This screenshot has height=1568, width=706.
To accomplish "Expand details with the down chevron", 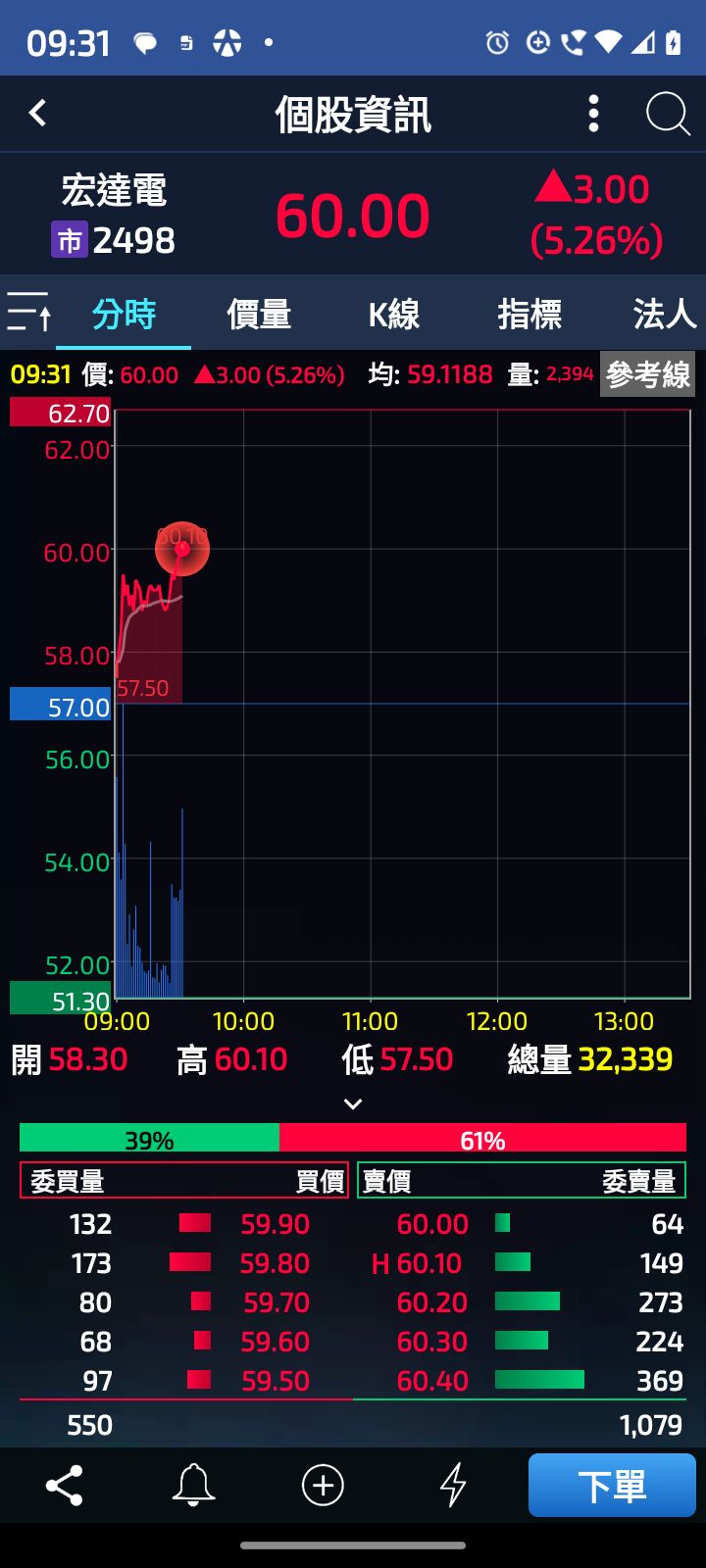I will (x=353, y=1104).
